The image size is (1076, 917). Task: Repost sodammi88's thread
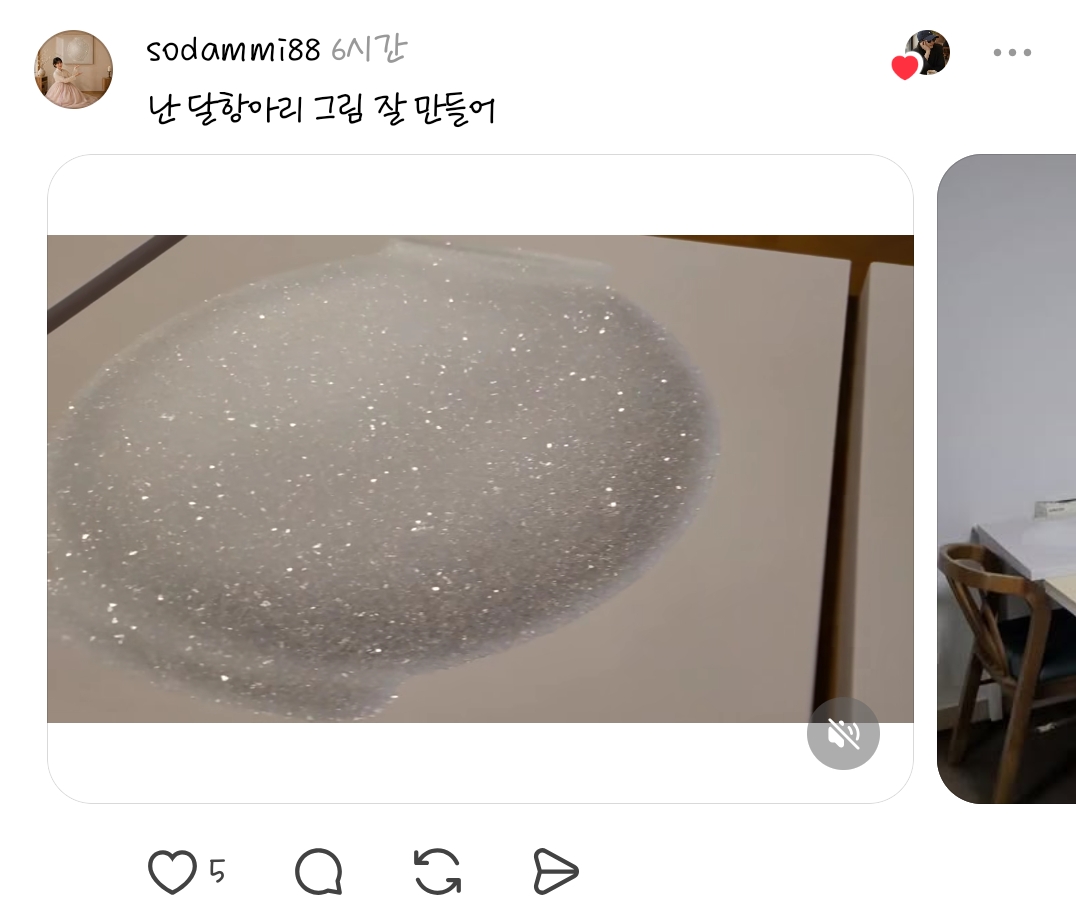[438, 872]
